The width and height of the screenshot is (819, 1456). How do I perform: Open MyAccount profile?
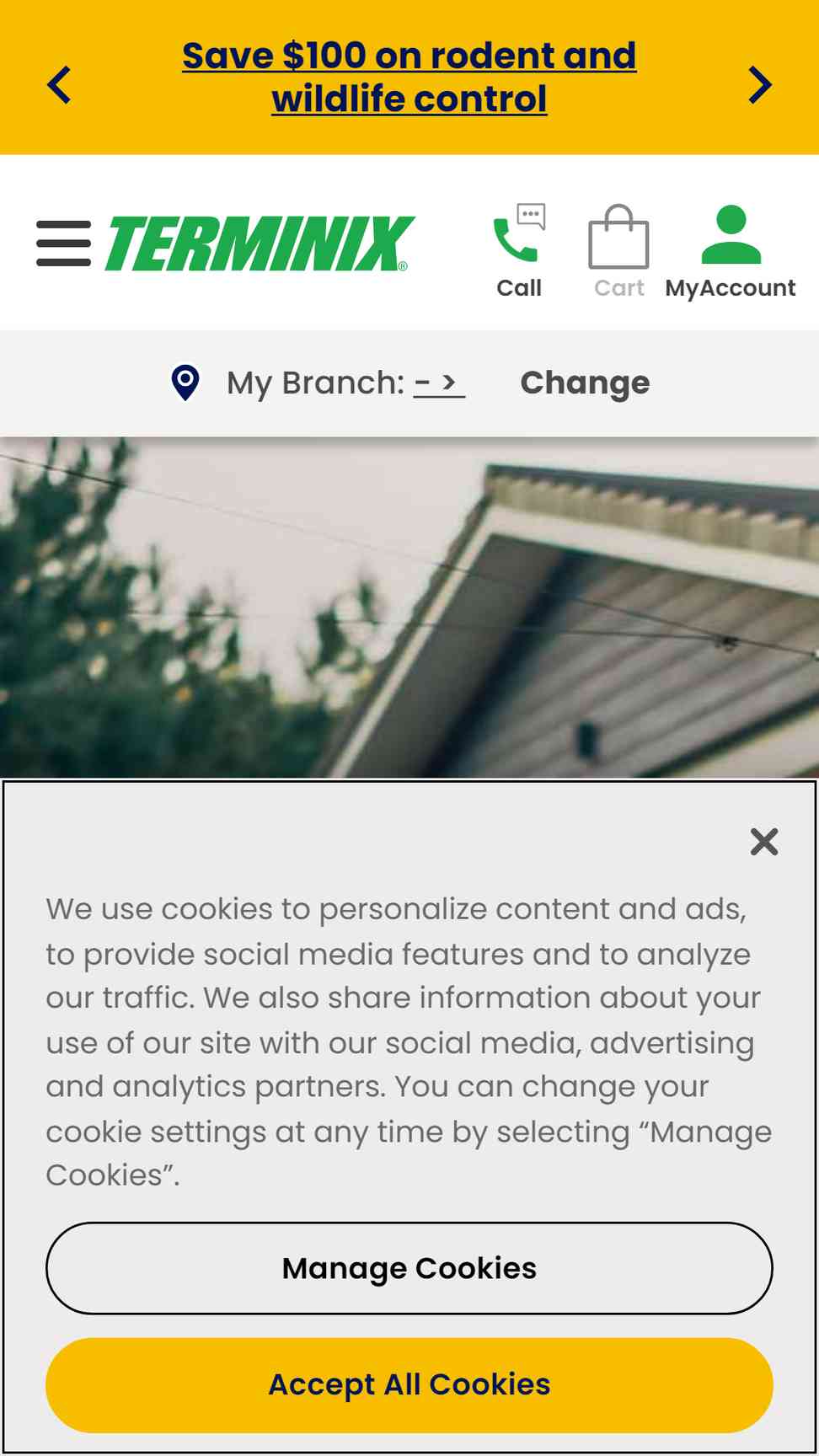(x=731, y=250)
